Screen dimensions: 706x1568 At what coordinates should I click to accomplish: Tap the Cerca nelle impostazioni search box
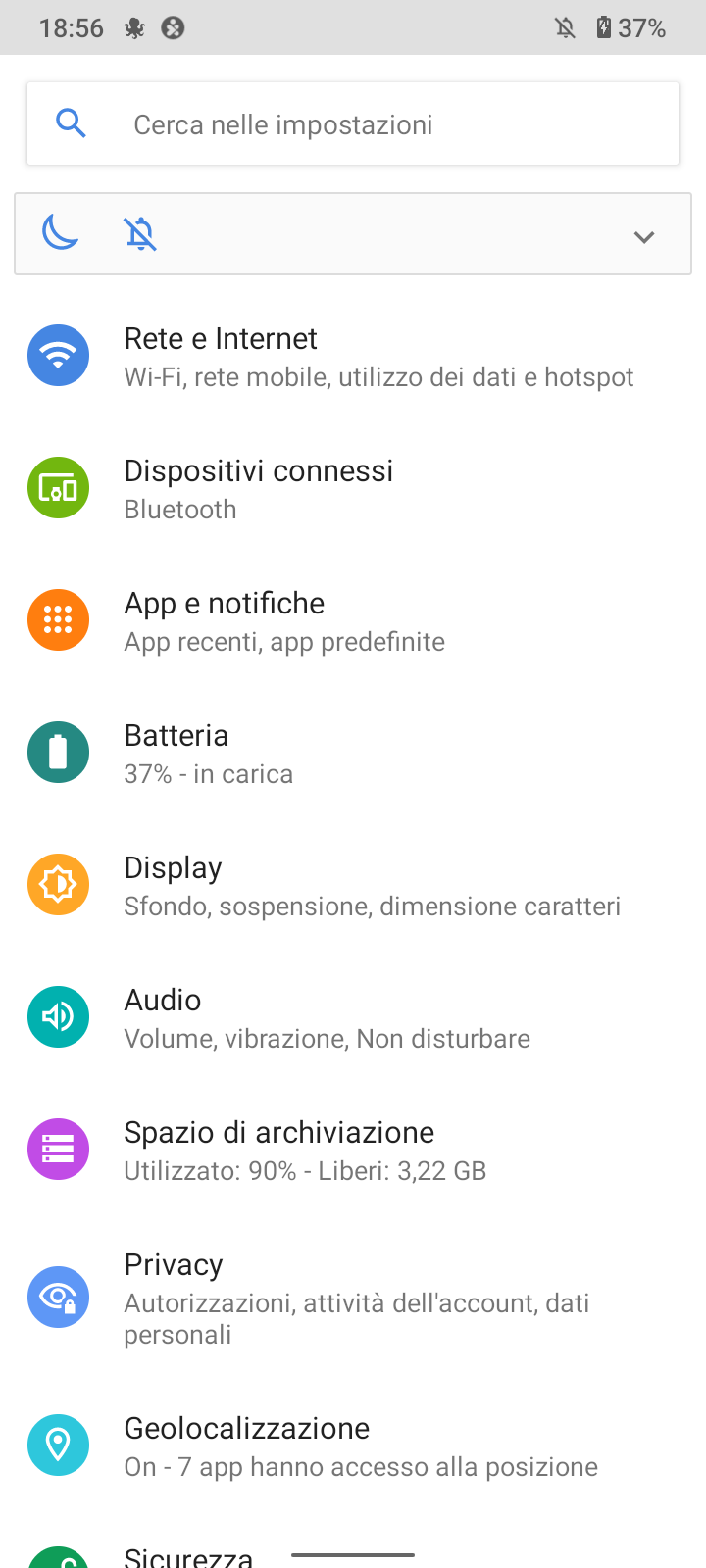tap(353, 123)
